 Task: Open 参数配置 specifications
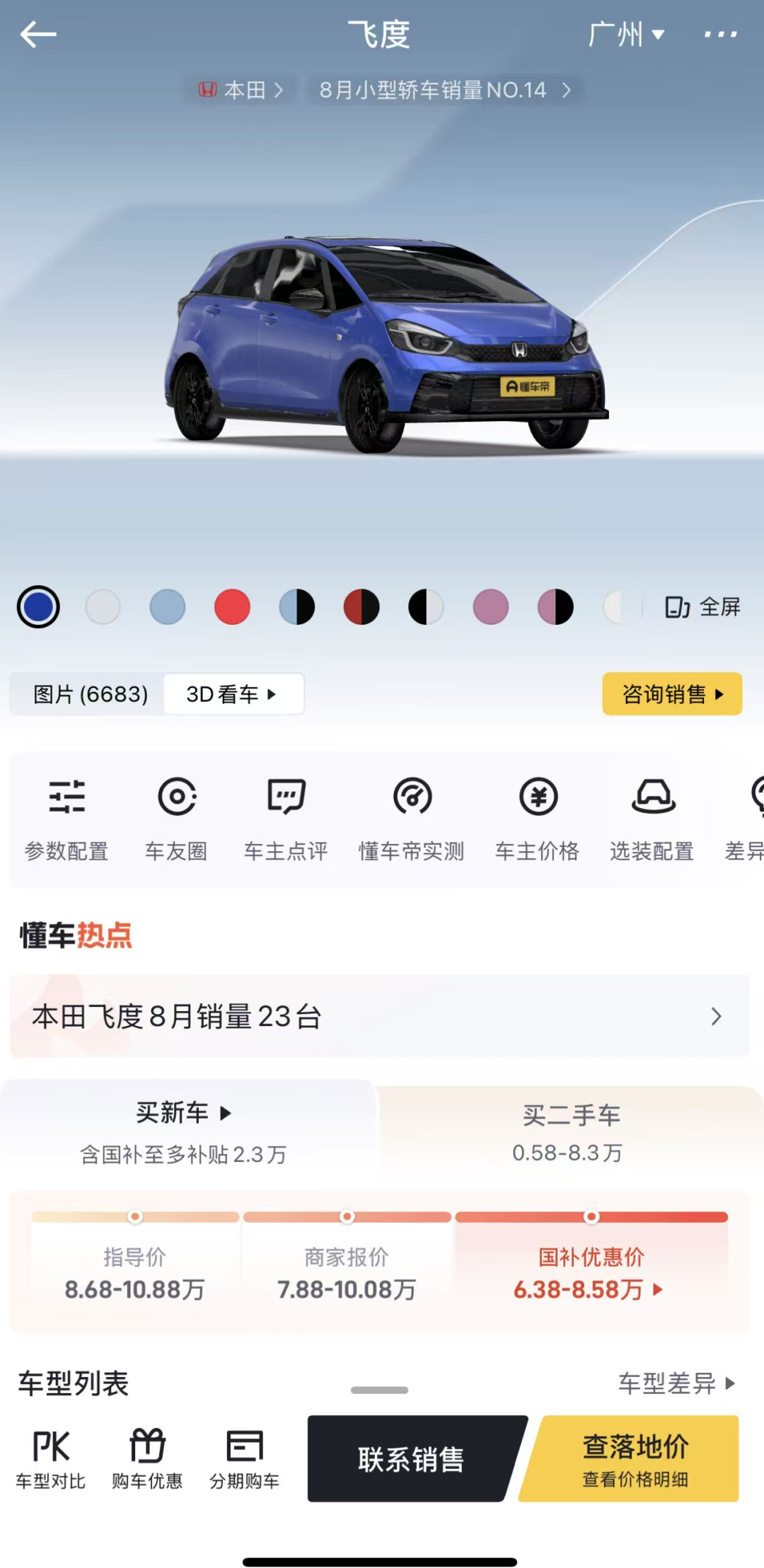pyautogui.click(x=66, y=818)
